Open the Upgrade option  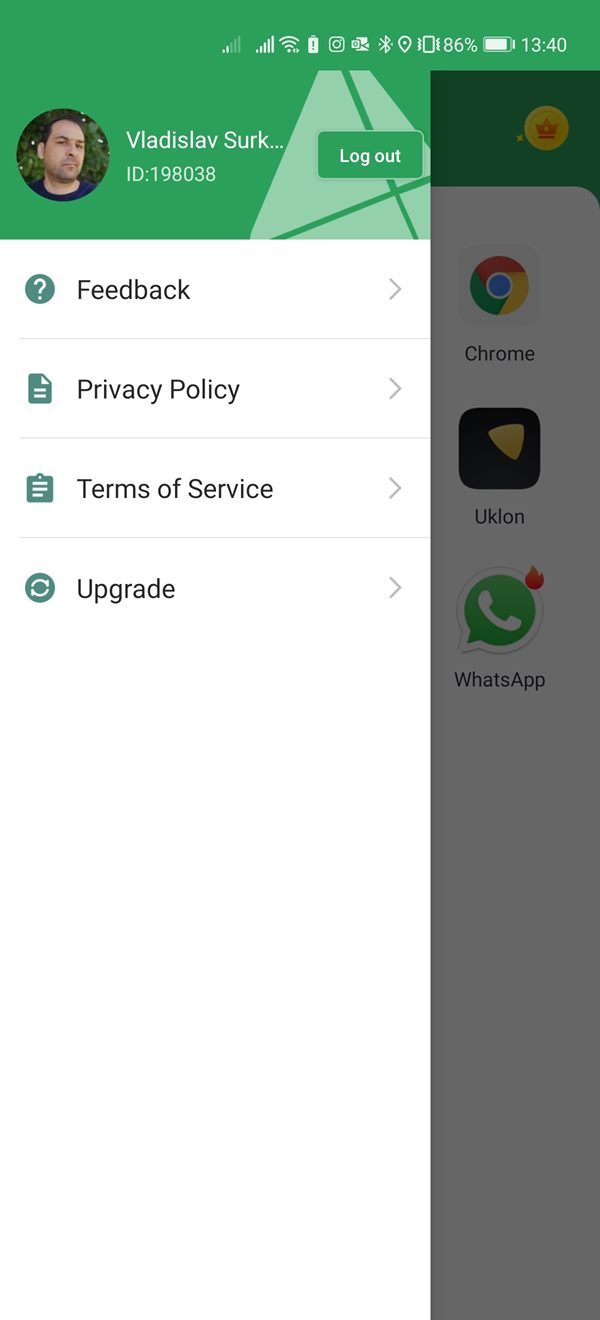click(x=215, y=588)
